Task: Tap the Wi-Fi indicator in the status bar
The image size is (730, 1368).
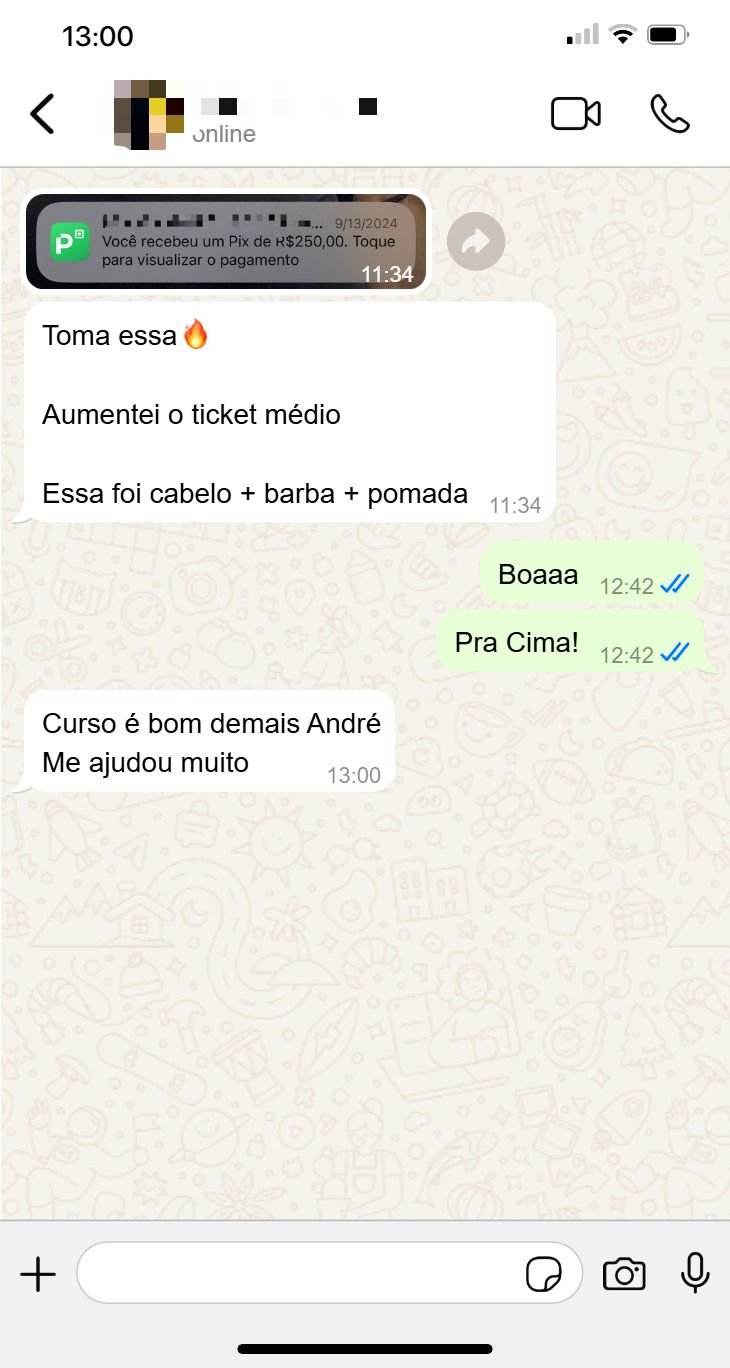Action: 622,35
